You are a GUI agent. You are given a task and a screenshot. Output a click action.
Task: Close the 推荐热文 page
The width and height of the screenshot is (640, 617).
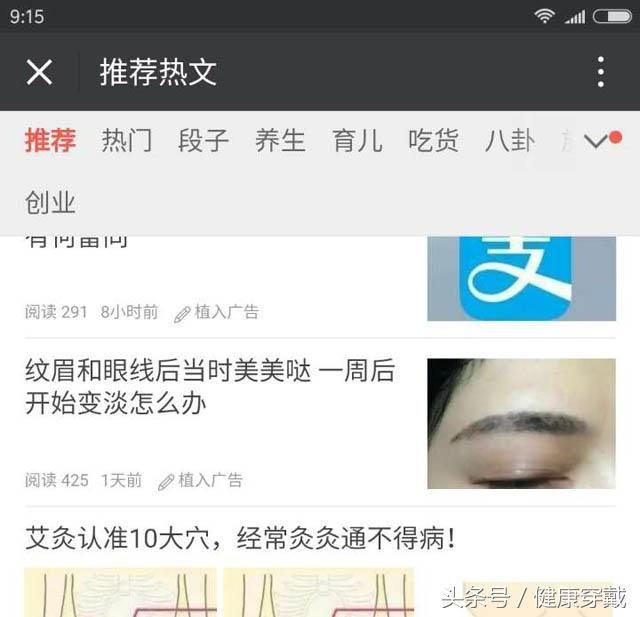(39, 72)
